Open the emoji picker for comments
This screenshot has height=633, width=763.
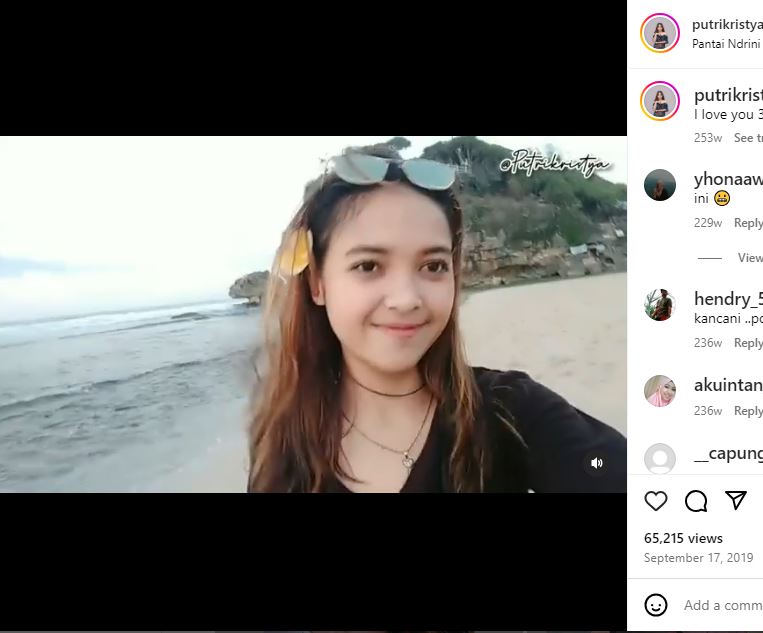click(x=656, y=605)
